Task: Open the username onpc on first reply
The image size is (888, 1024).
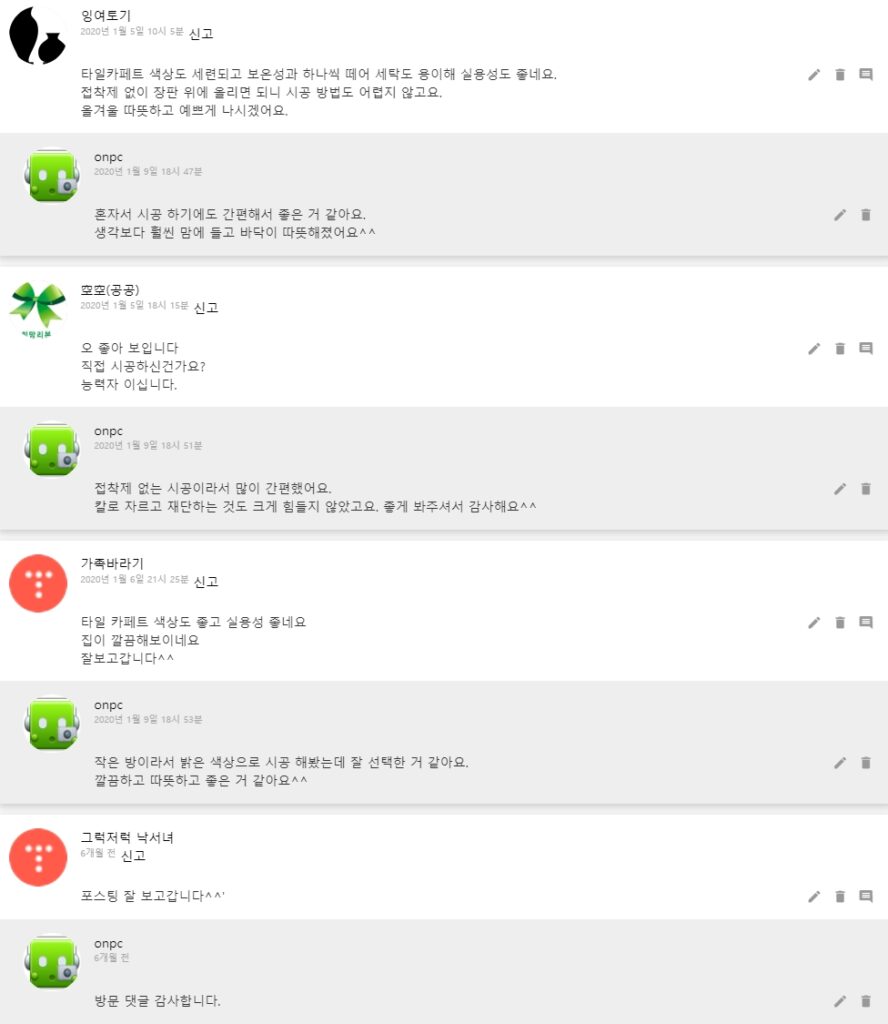Action: pos(109,157)
